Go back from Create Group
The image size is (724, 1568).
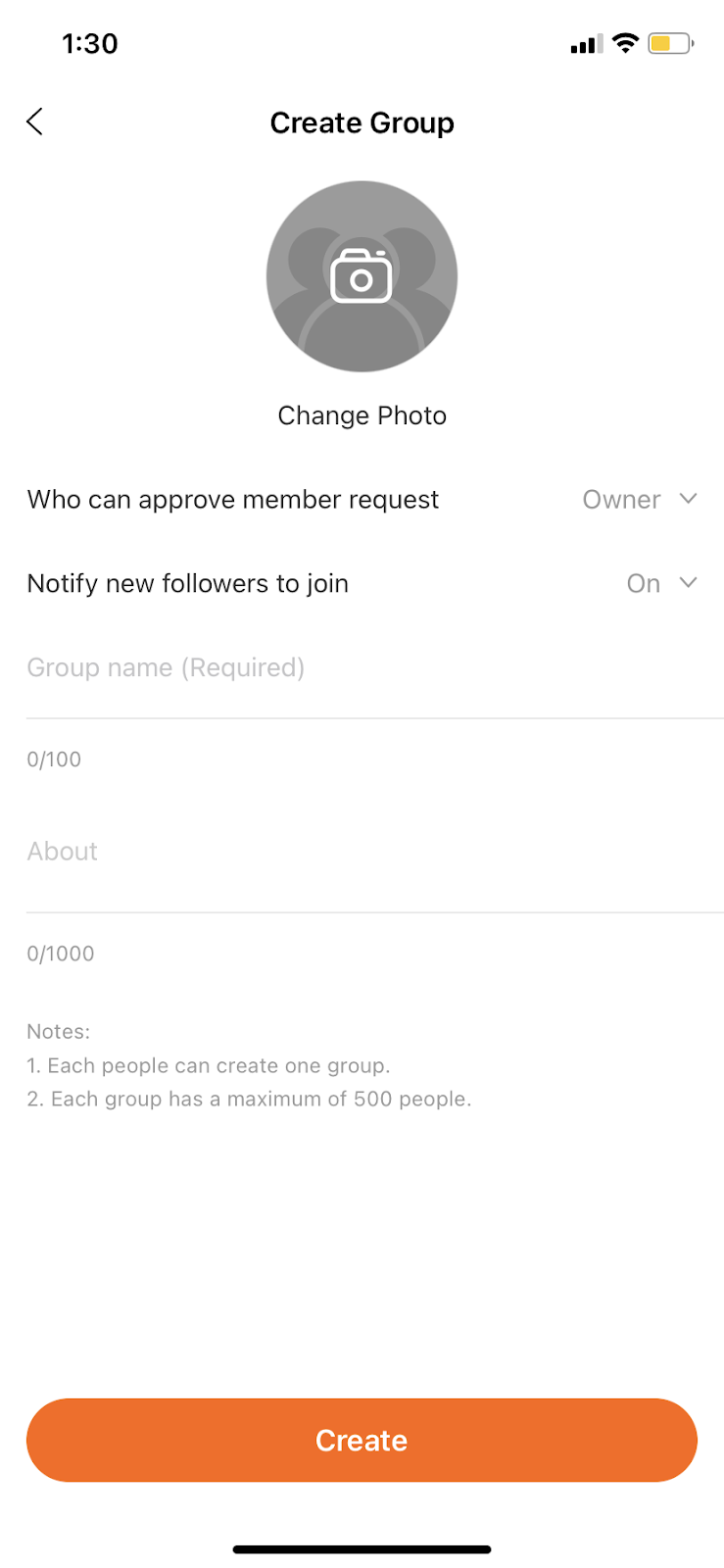coord(35,122)
